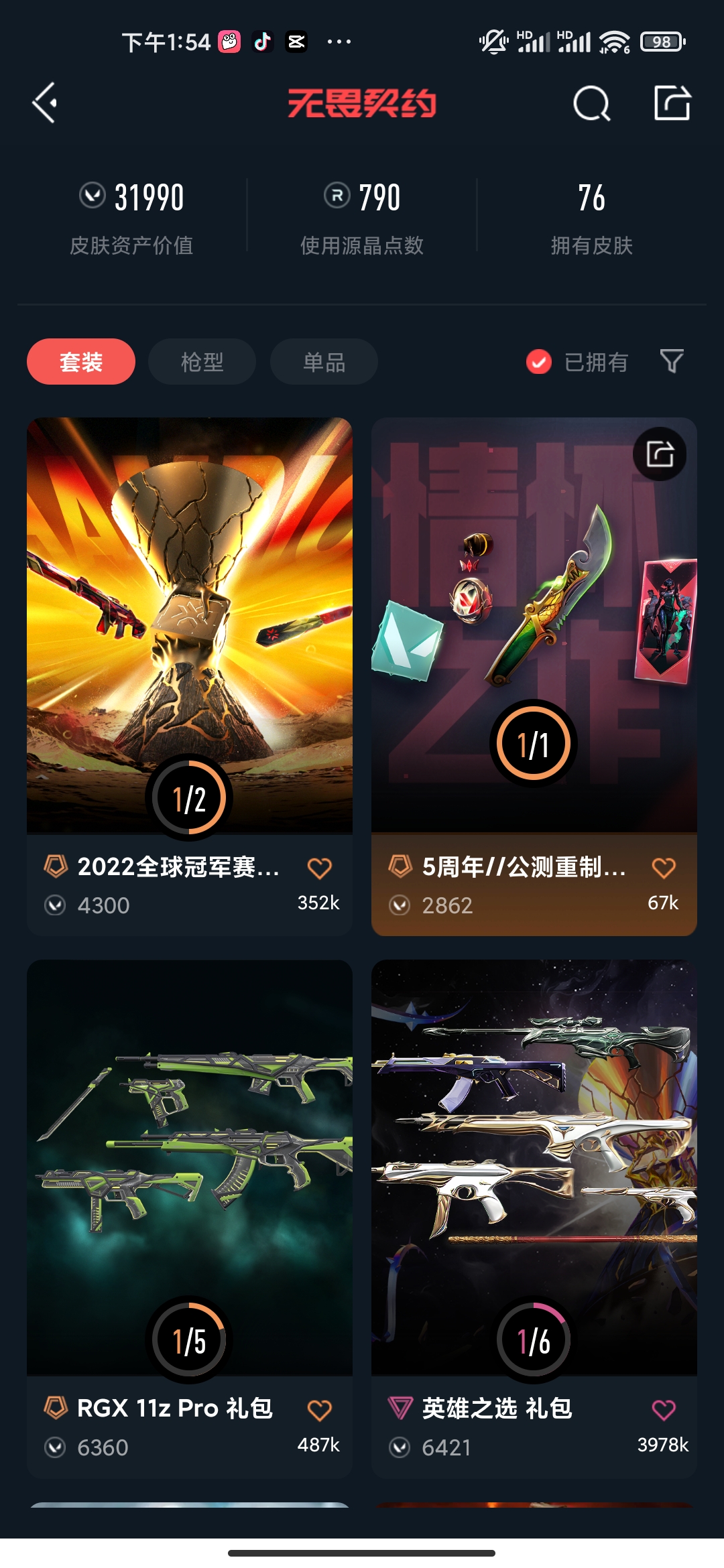
Task: Like the 2022全球冠军赛 bundle
Action: point(320,868)
